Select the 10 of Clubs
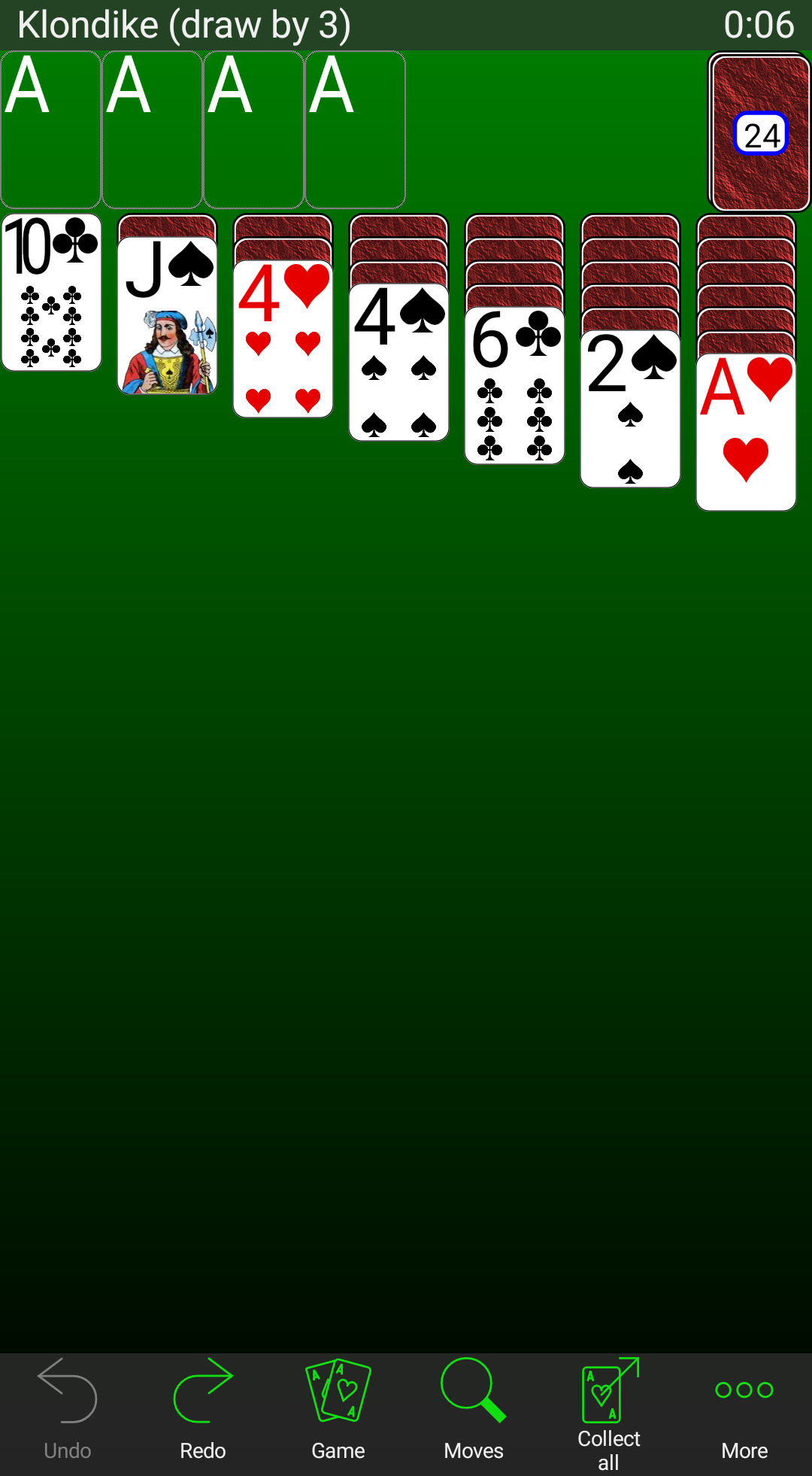This screenshot has width=812, height=1476. point(50,293)
